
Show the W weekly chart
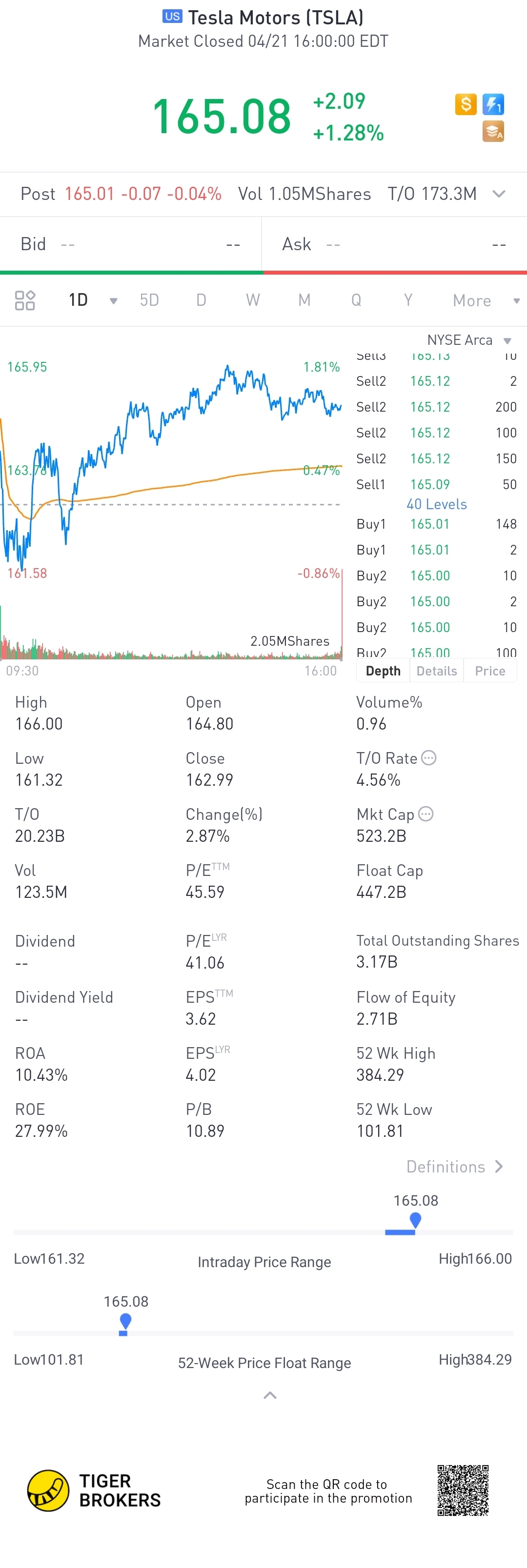coord(253,300)
